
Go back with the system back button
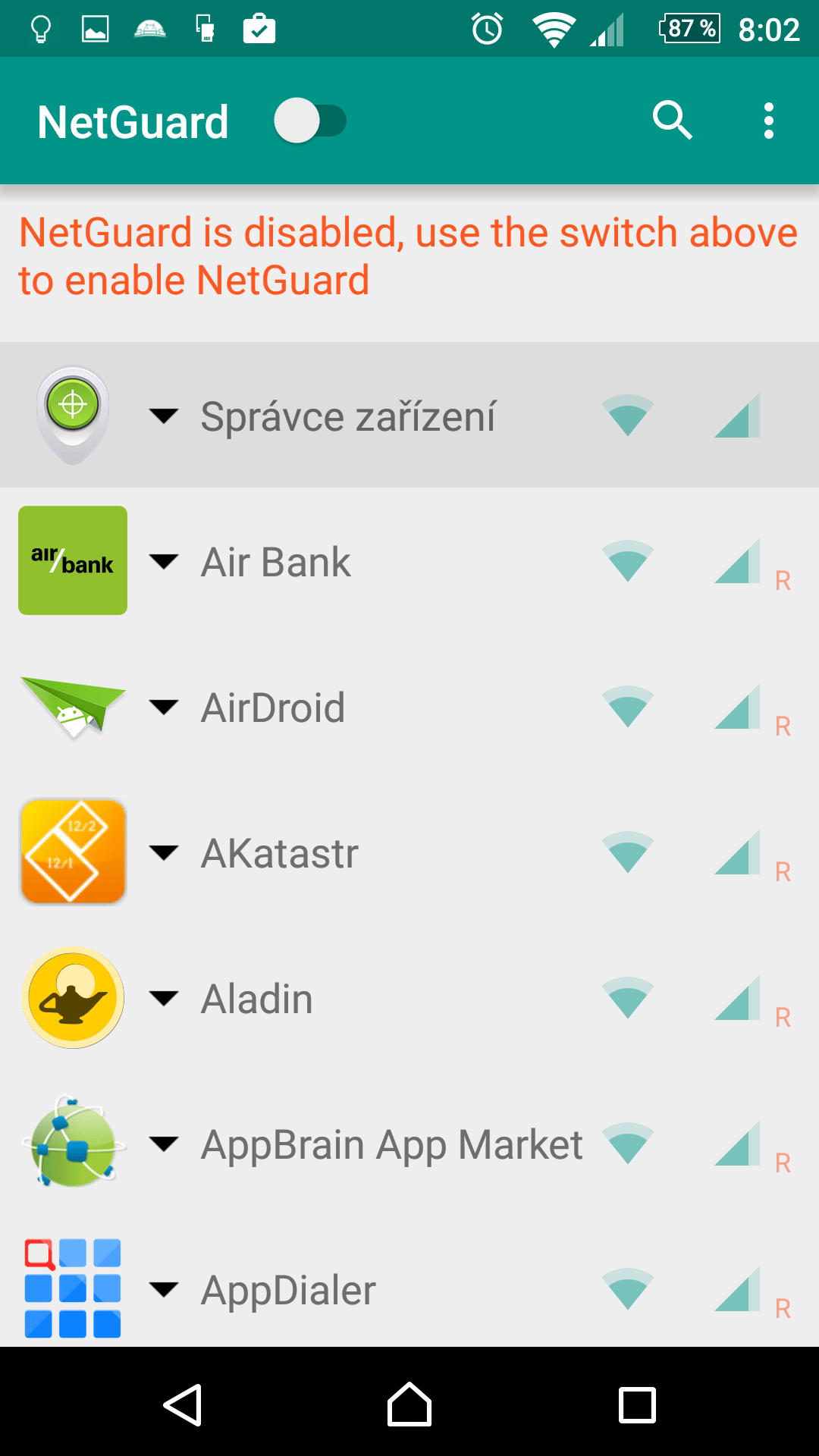[x=183, y=1405]
